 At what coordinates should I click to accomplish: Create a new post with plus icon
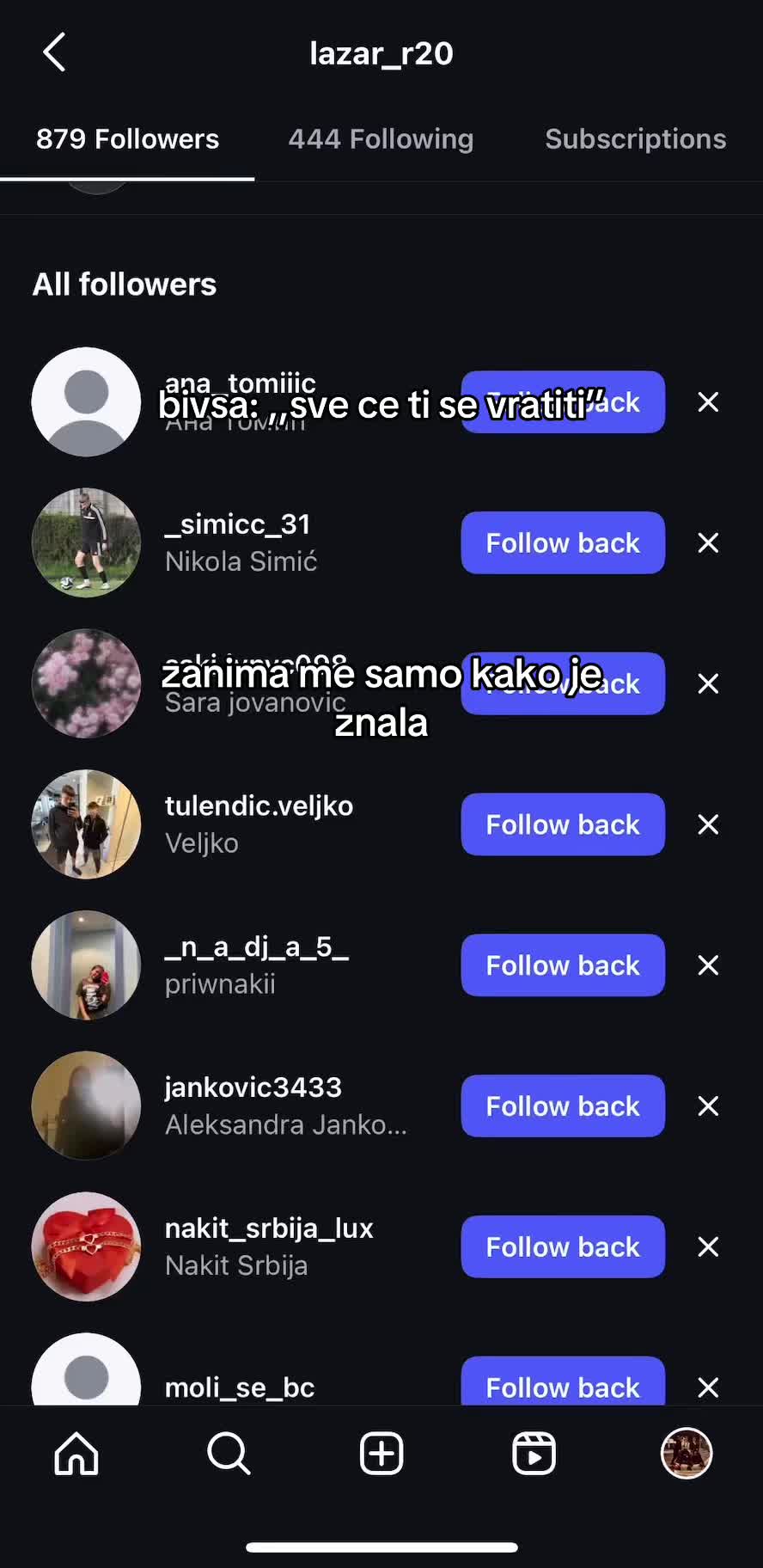[381, 1454]
